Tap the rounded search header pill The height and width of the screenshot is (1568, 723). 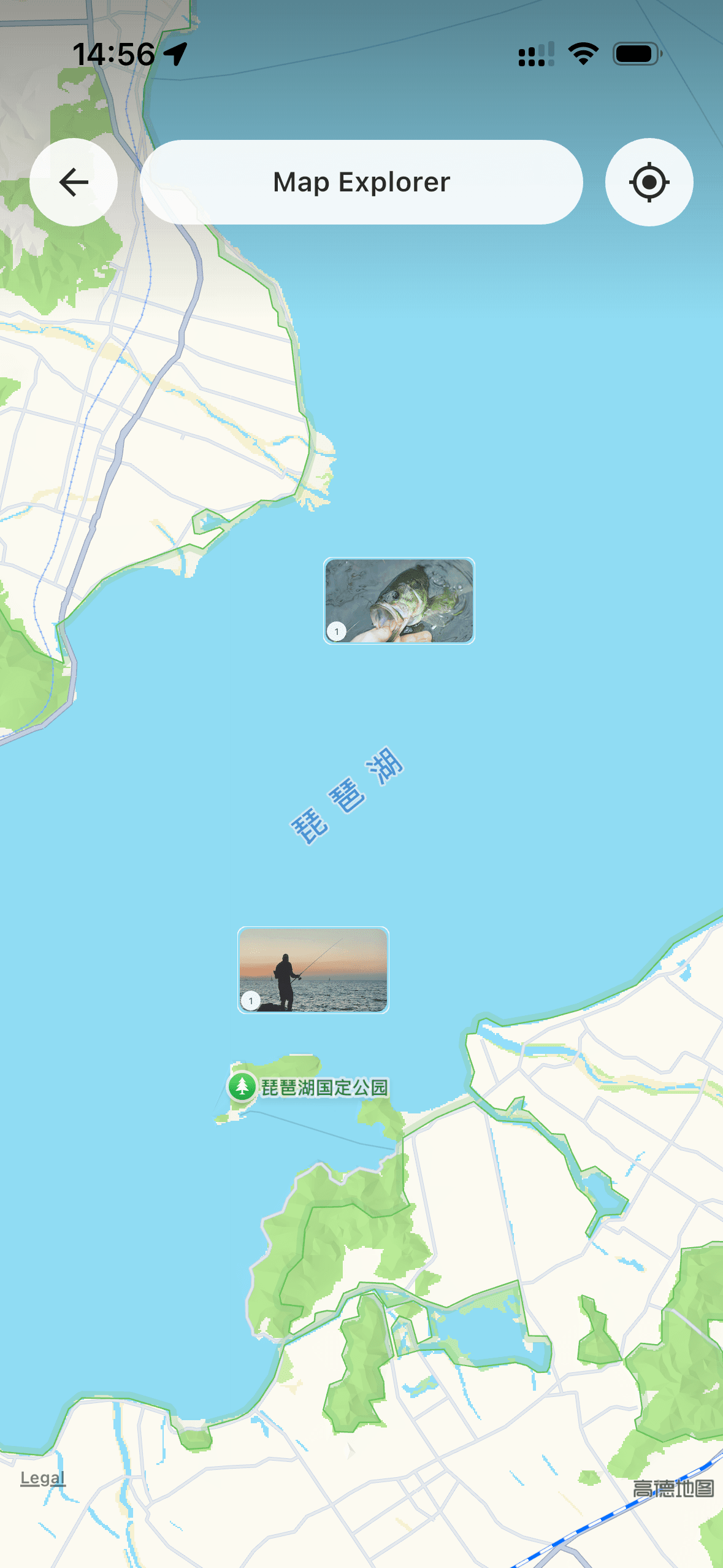[361, 182]
